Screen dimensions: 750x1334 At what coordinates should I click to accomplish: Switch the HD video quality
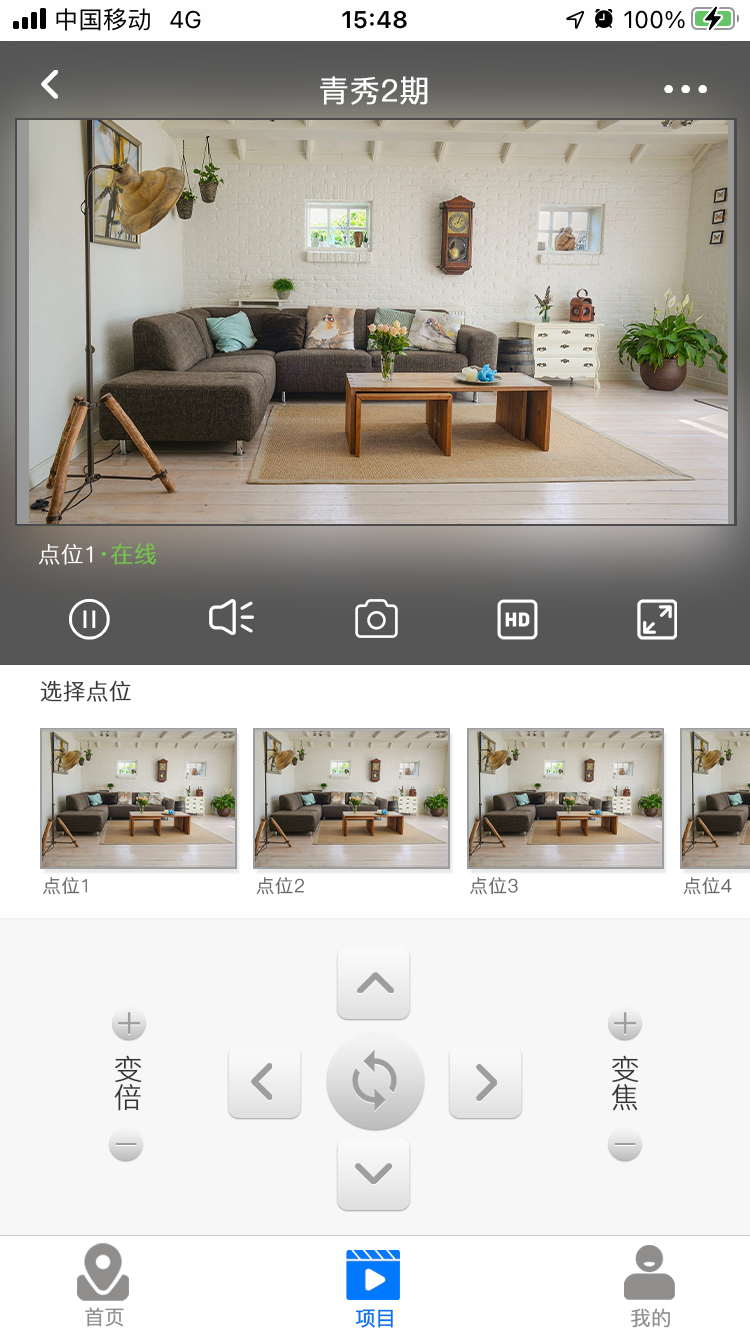point(517,619)
